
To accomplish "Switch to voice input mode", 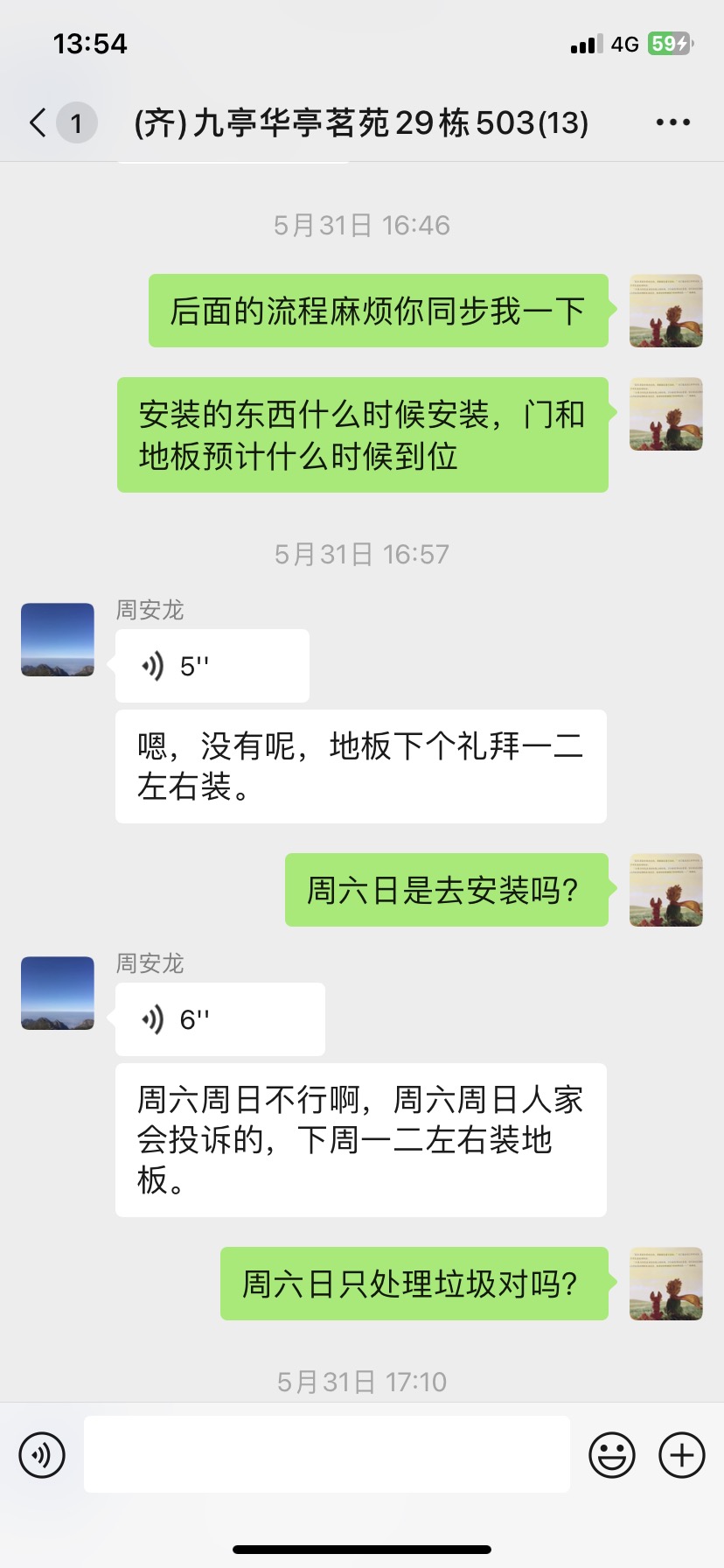I will tap(42, 1455).
